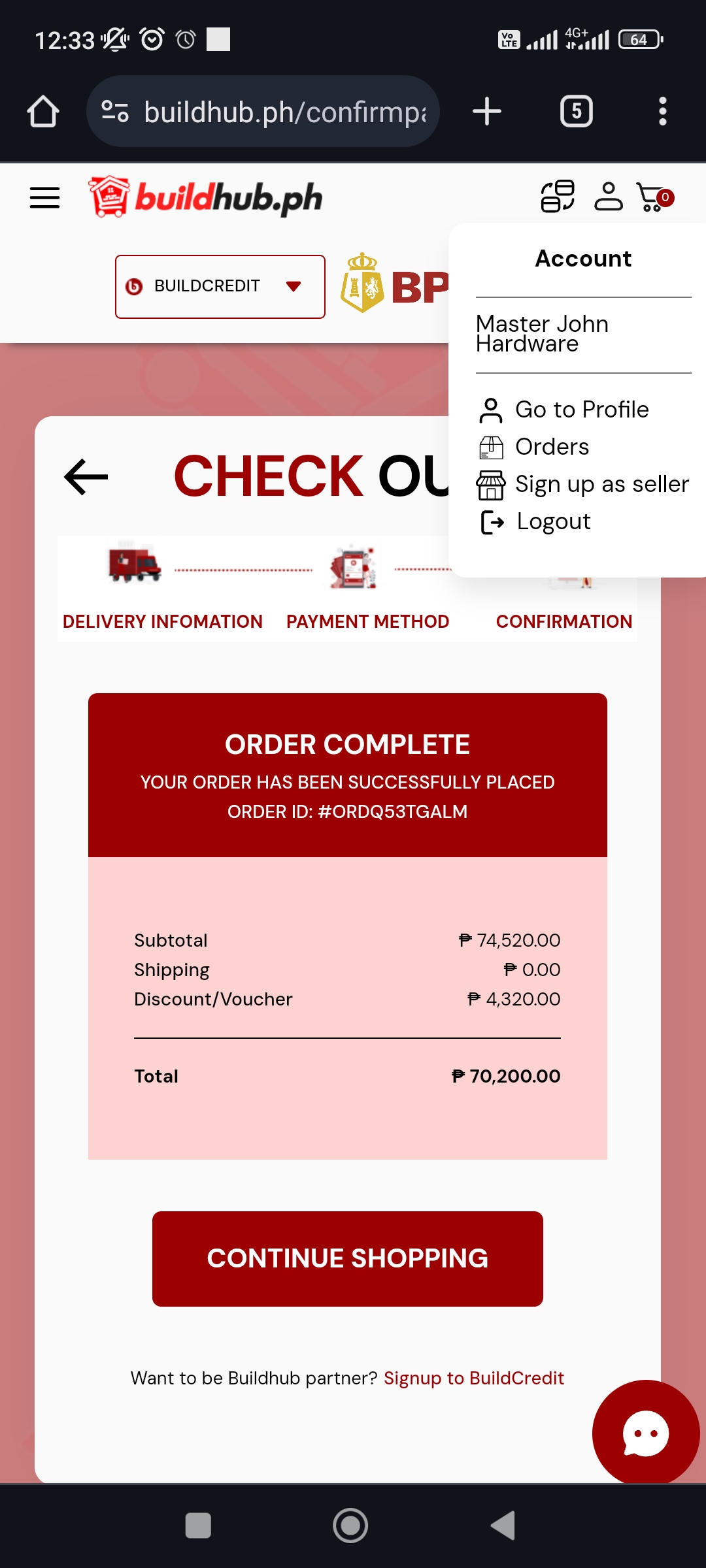Image resolution: width=706 pixels, height=1568 pixels.
Task: Open the chat support bubble
Action: tap(645, 1433)
